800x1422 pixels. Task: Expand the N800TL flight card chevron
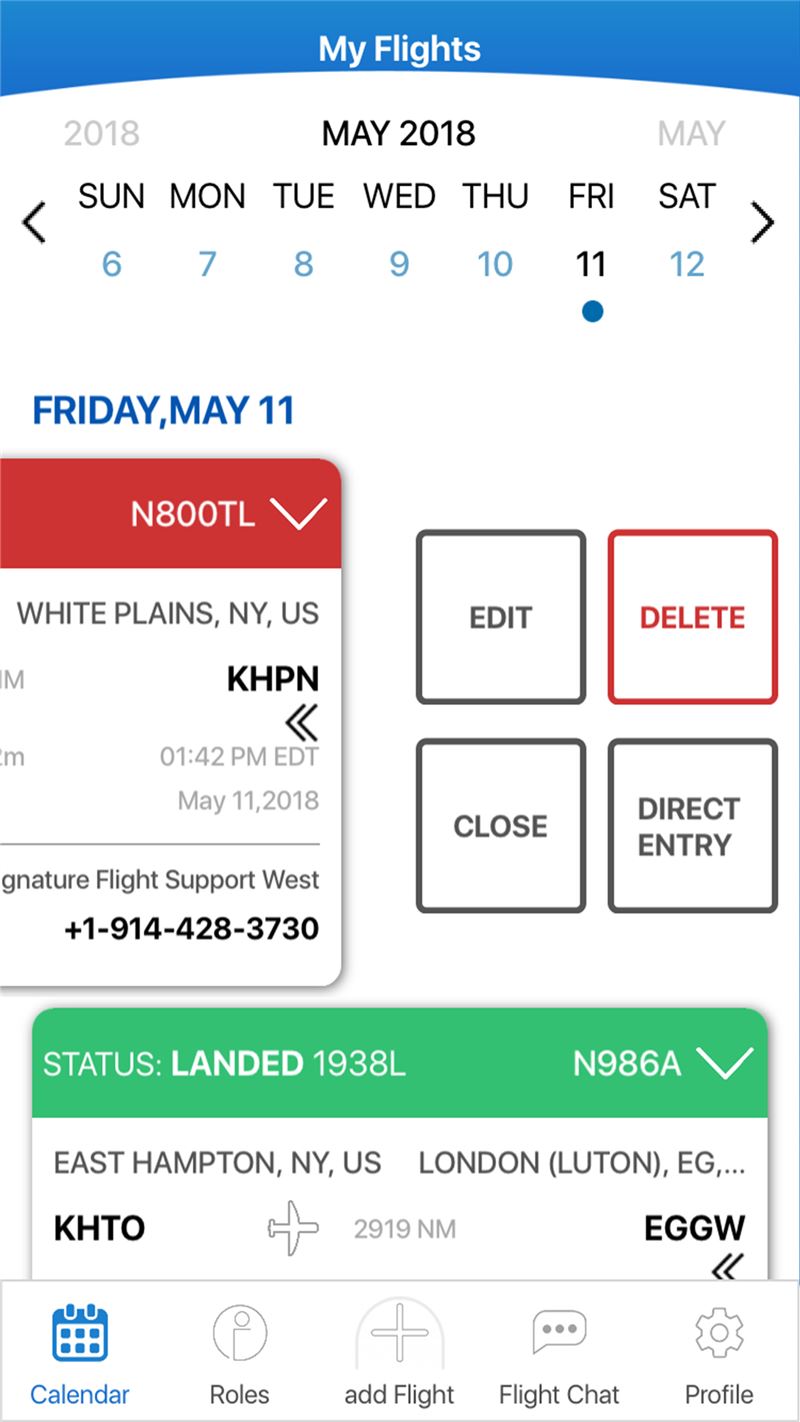click(x=299, y=514)
